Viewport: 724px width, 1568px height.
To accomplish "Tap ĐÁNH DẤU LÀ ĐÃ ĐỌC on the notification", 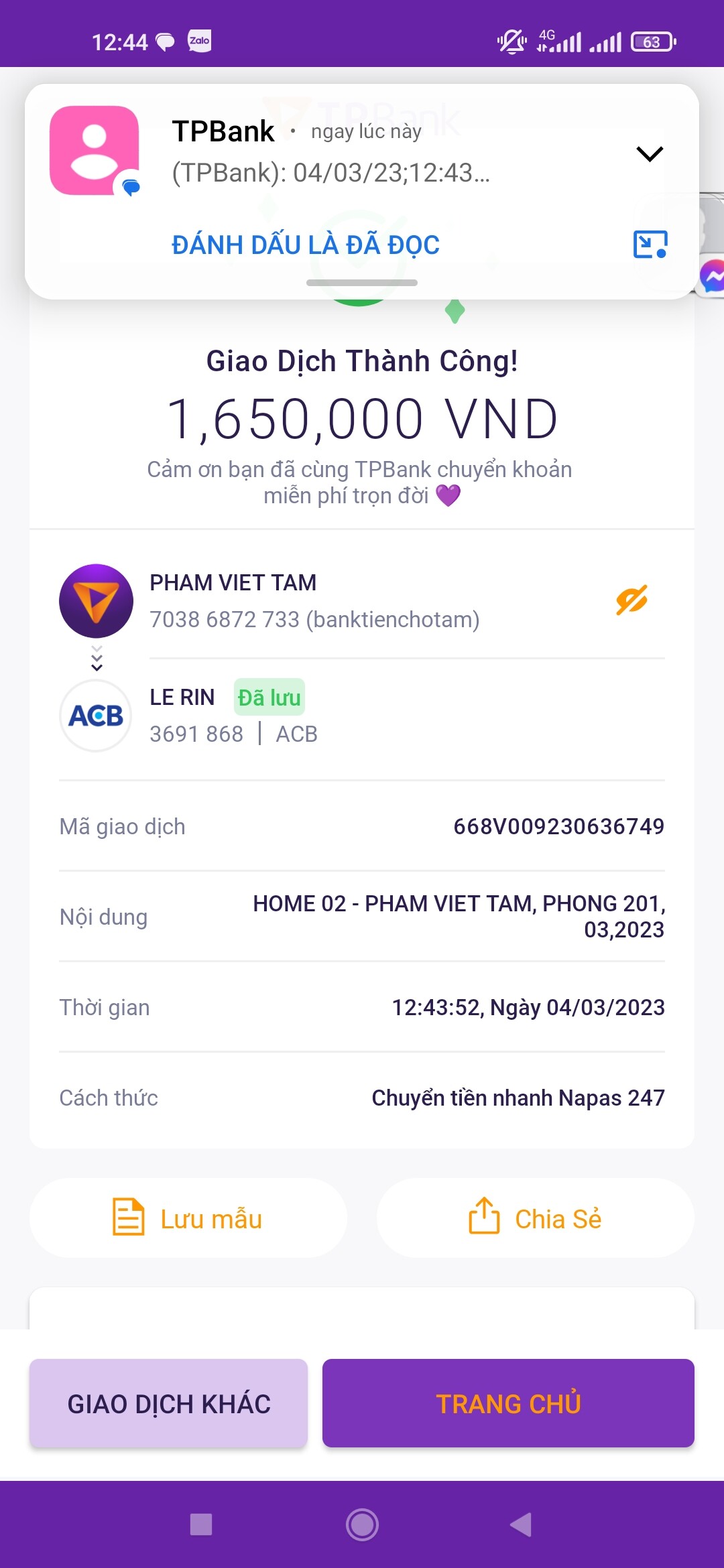I will [x=306, y=245].
